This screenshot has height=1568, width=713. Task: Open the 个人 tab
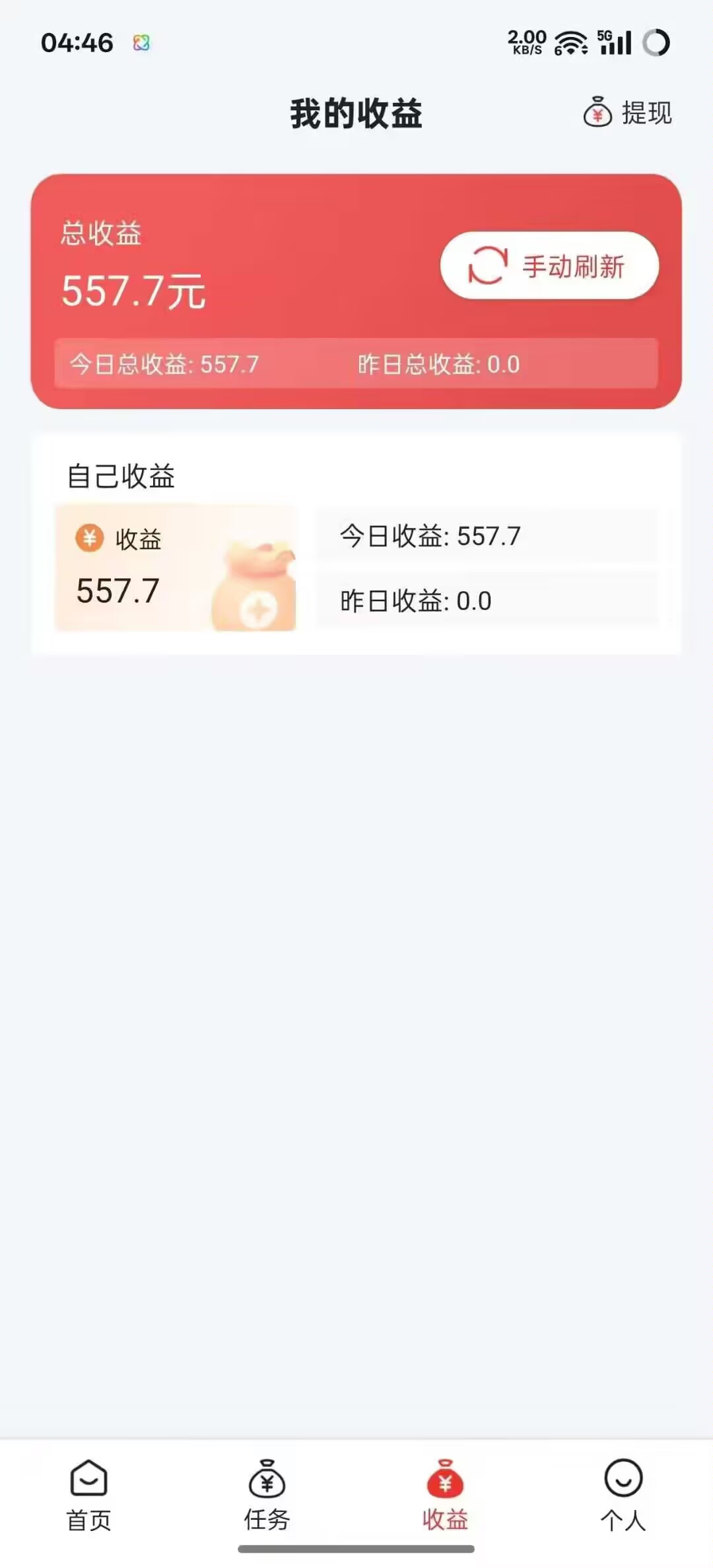pos(623,1498)
